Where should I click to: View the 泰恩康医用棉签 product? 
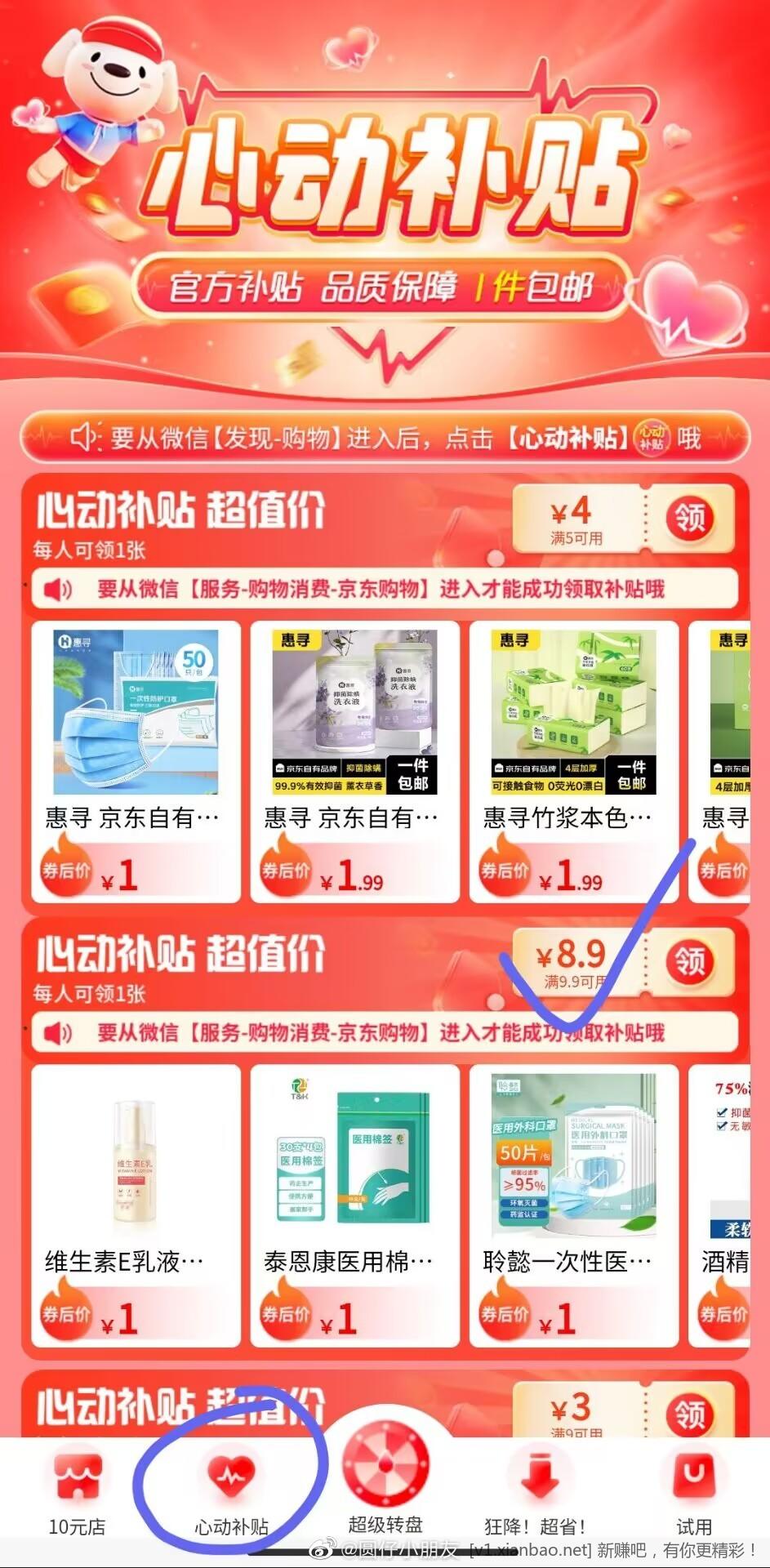tap(354, 1205)
